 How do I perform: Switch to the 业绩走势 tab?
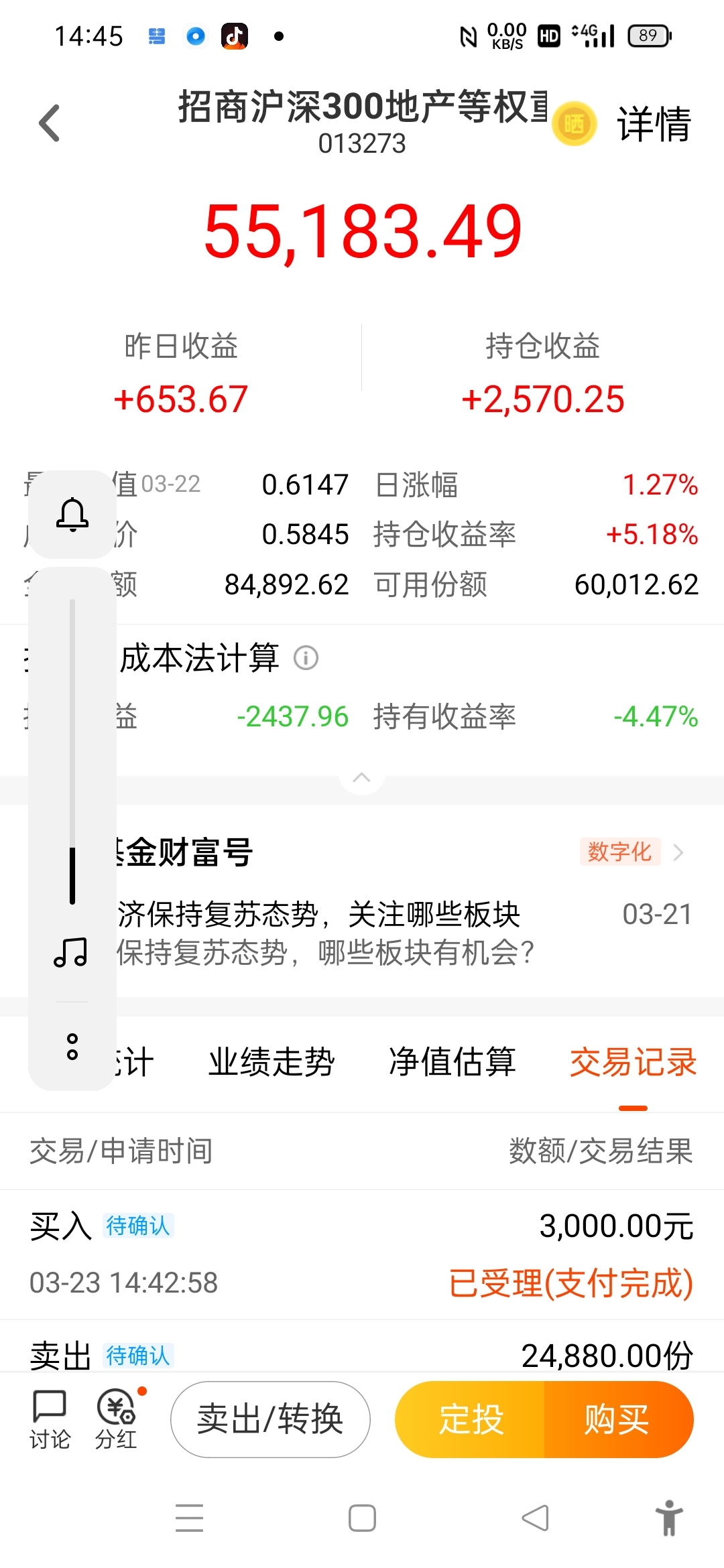(271, 1062)
